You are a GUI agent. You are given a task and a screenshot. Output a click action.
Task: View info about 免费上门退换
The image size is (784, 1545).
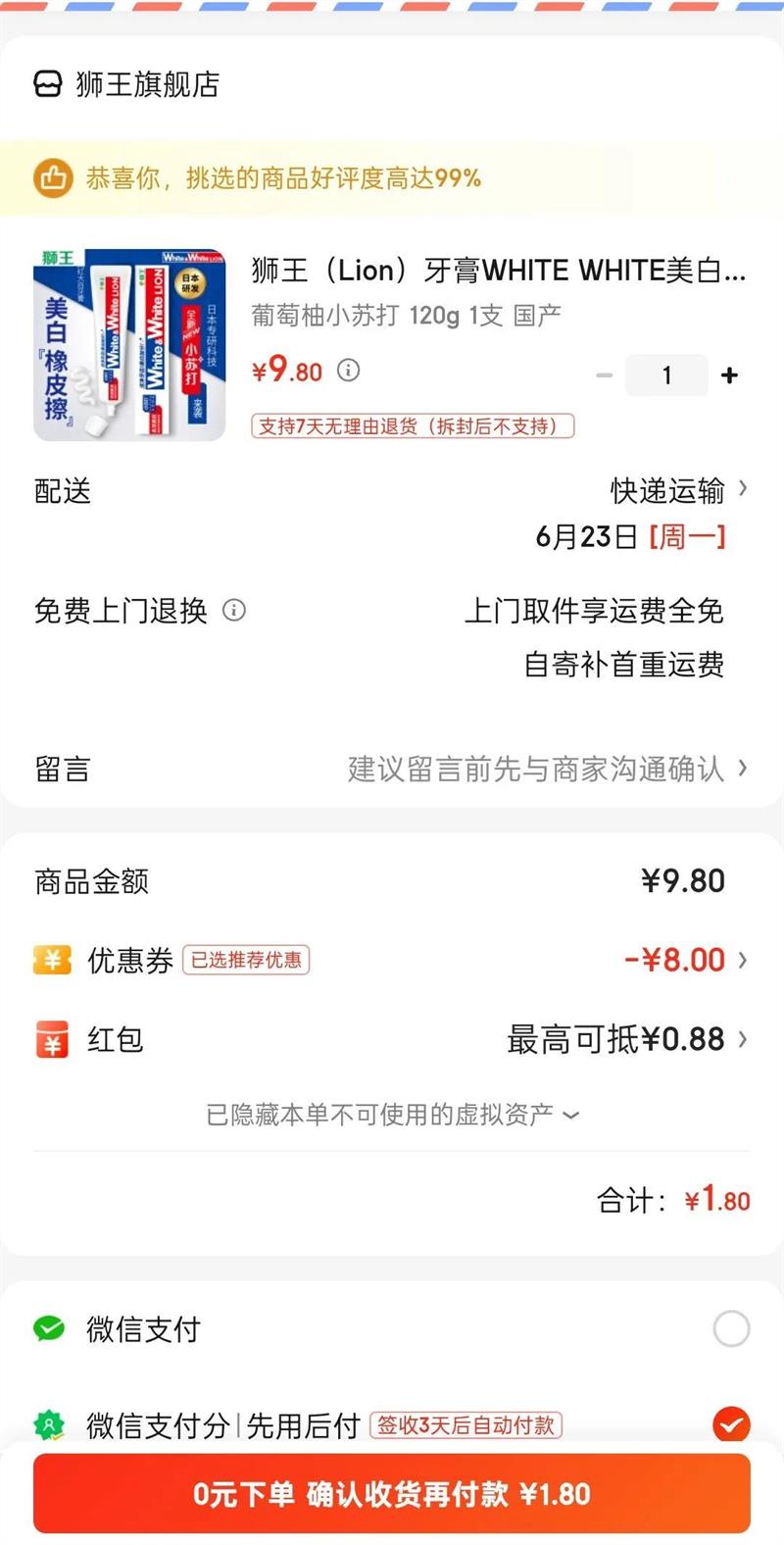(x=234, y=610)
